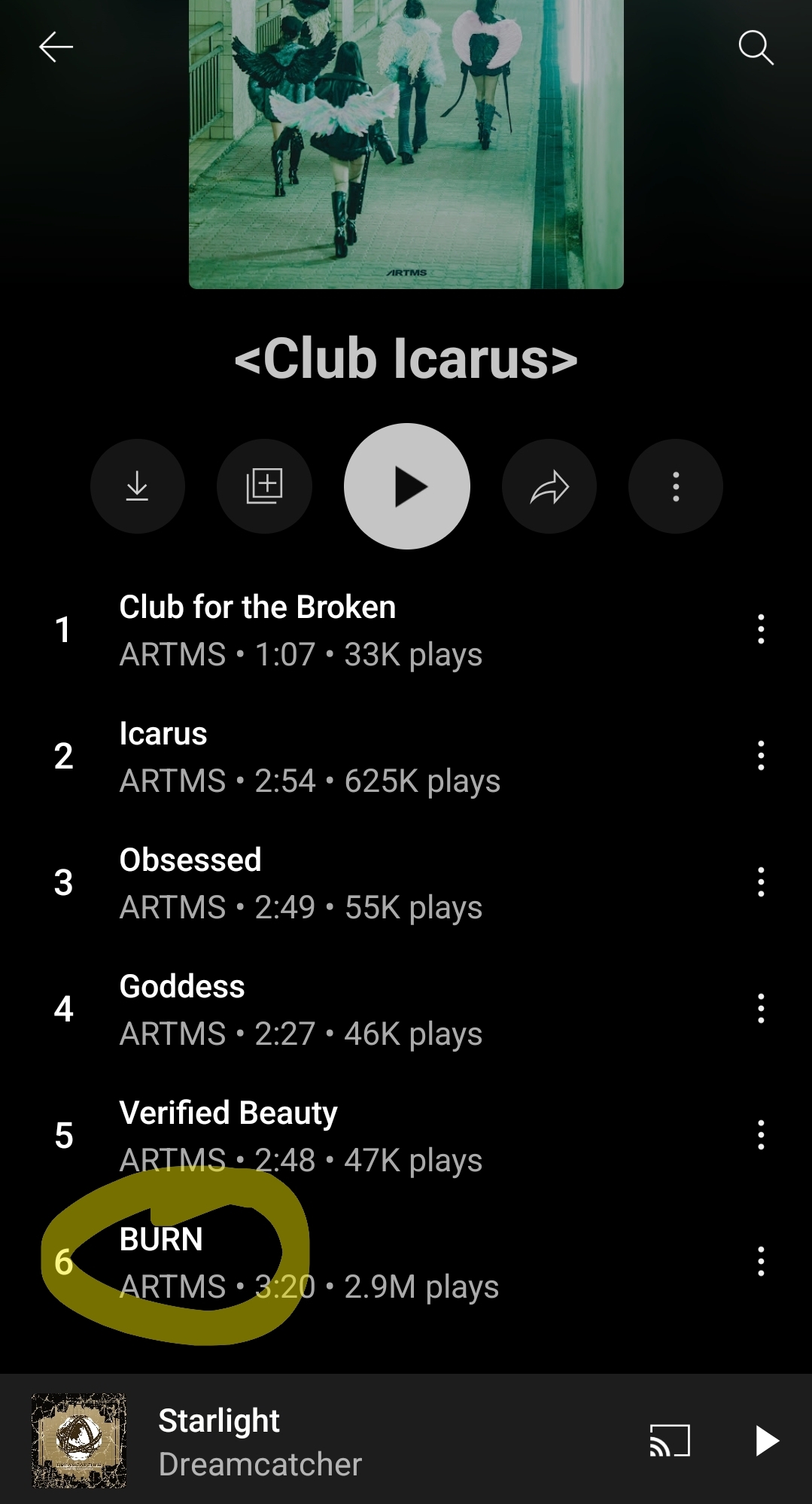This screenshot has width=812, height=1504.
Task: Open options for Goddess
Action: point(761,1009)
